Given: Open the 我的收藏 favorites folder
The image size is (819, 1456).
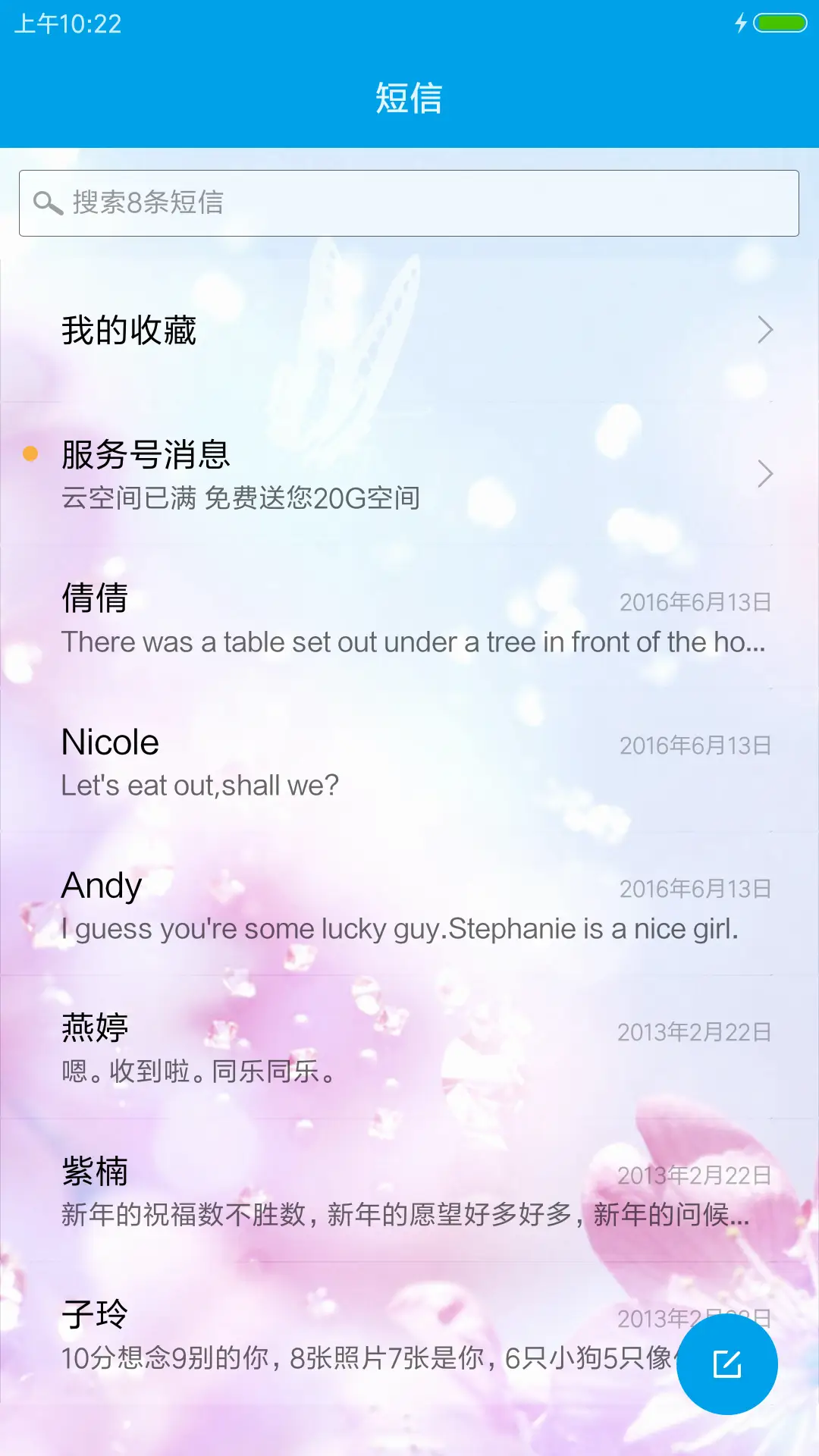Looking at the screenshot, I should click(x=129, y=329).
